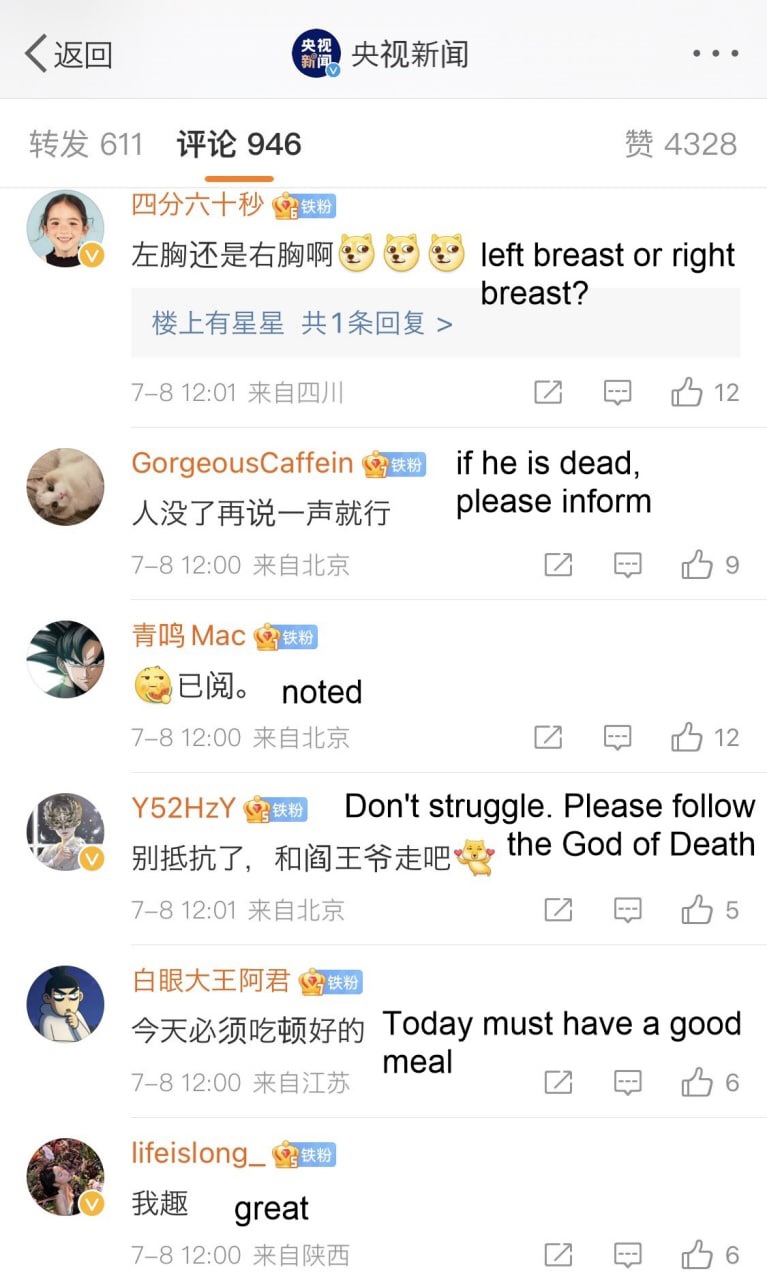767x1280 pixels.
Task: Open the 央视新闻 profile in the header
Action: 381,54
